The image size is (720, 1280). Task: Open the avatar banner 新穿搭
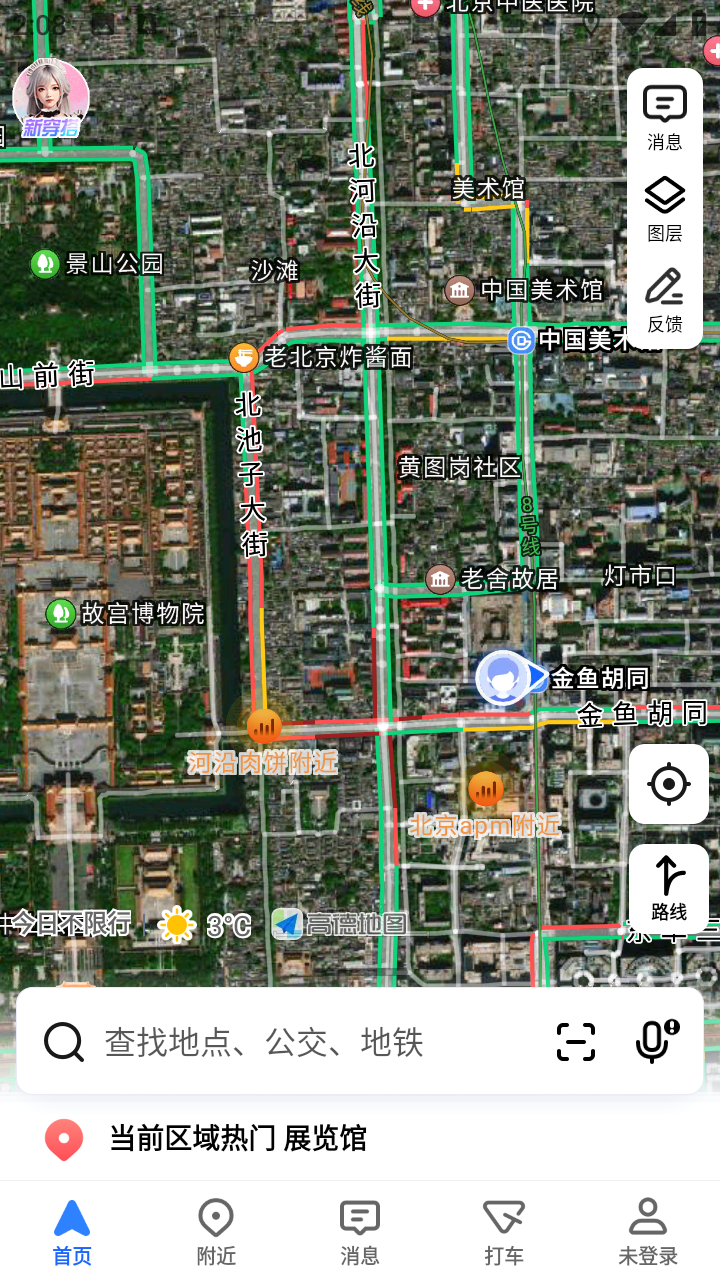50,99
